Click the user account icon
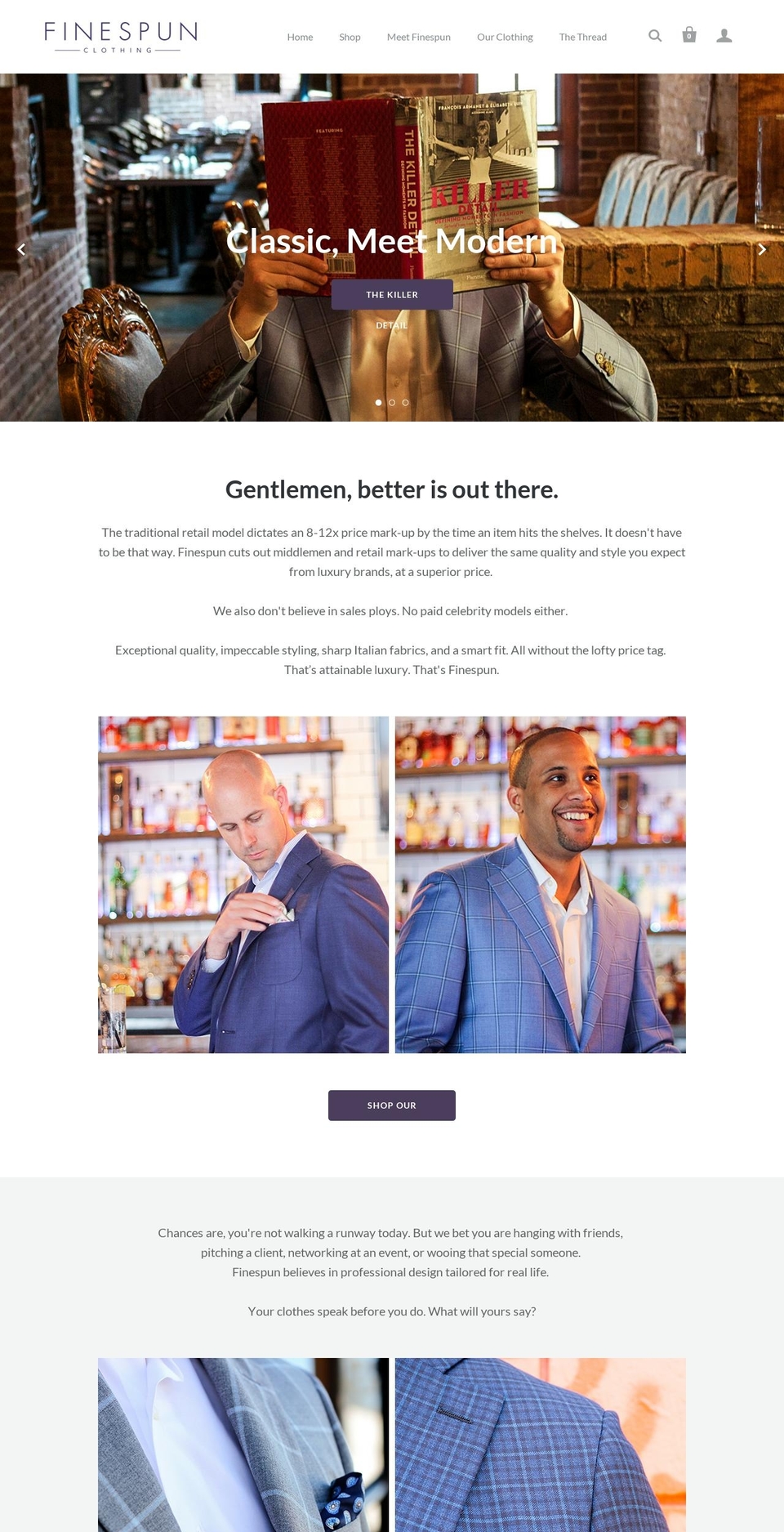The image size is (784, 1532). [x=724, y=36]
